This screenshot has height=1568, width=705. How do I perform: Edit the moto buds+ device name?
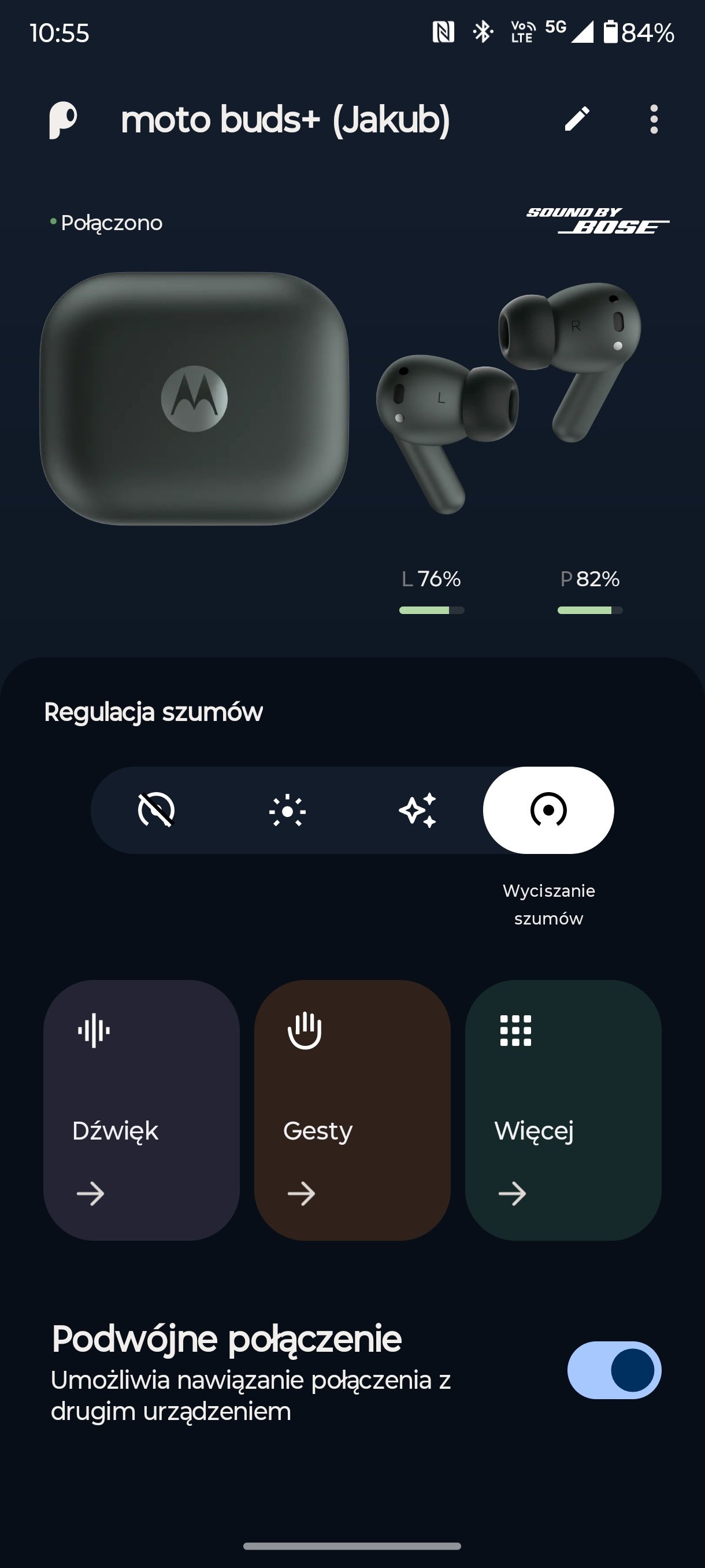click(x=577, y=119)
